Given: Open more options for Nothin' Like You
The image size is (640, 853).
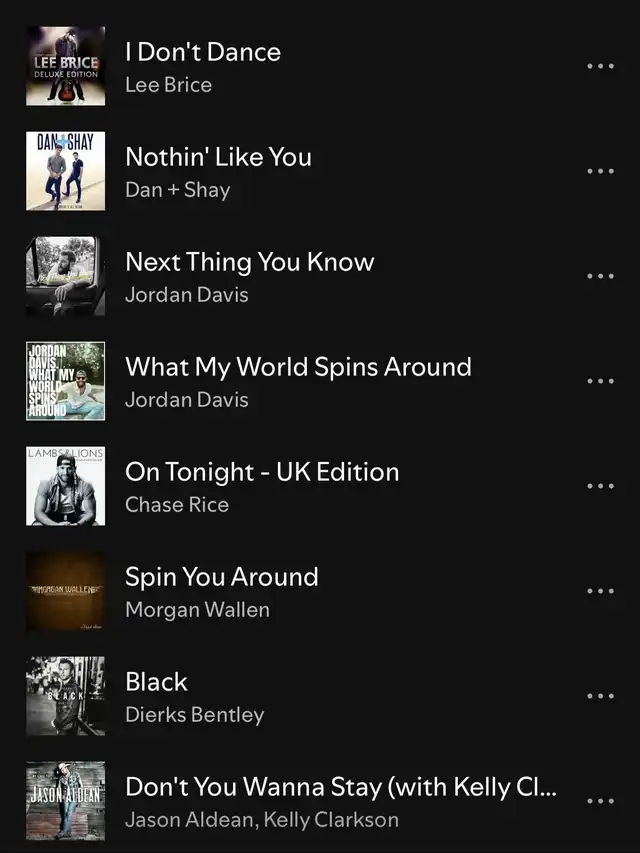Looking at the screenshot, I should click(x=600, y=172).
